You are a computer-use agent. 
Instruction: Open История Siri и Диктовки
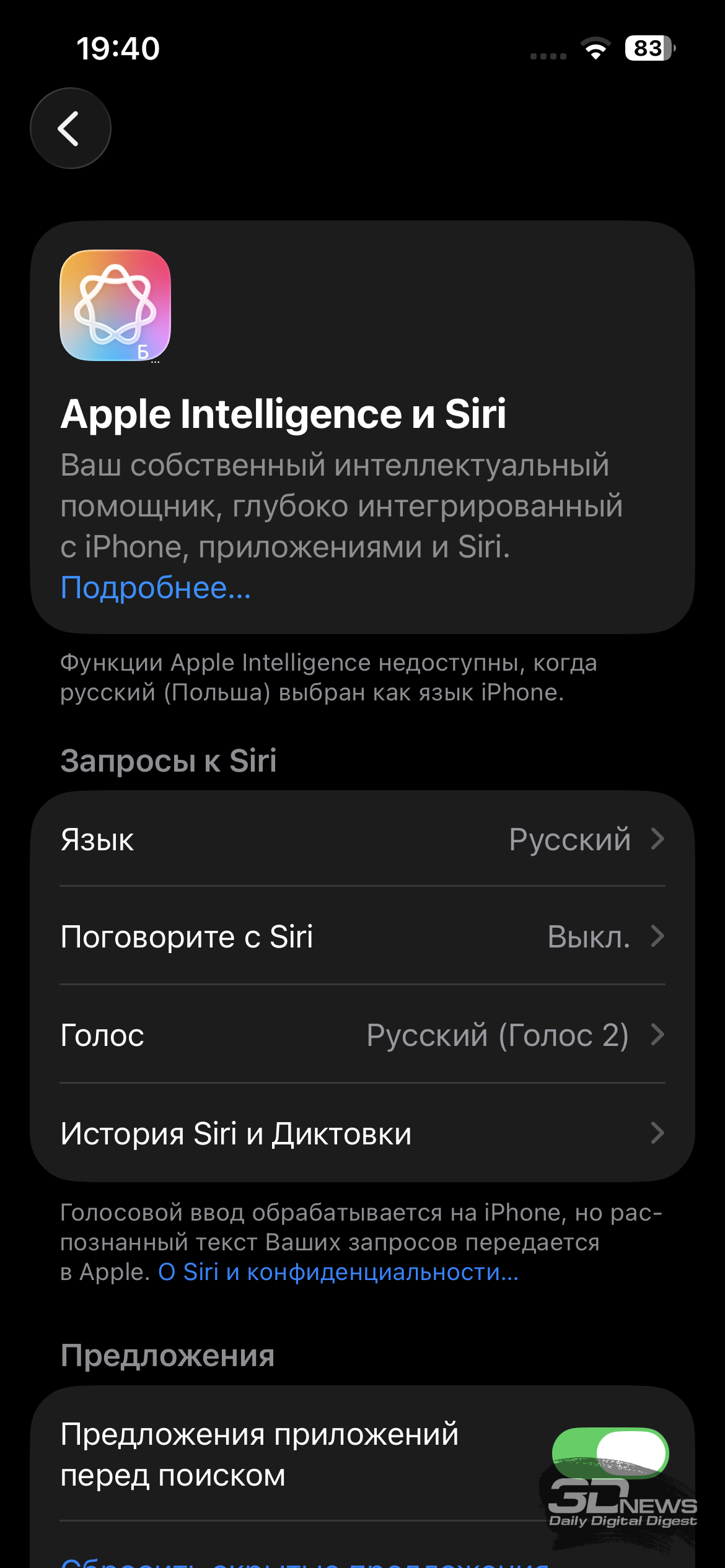pos(362,1133)
